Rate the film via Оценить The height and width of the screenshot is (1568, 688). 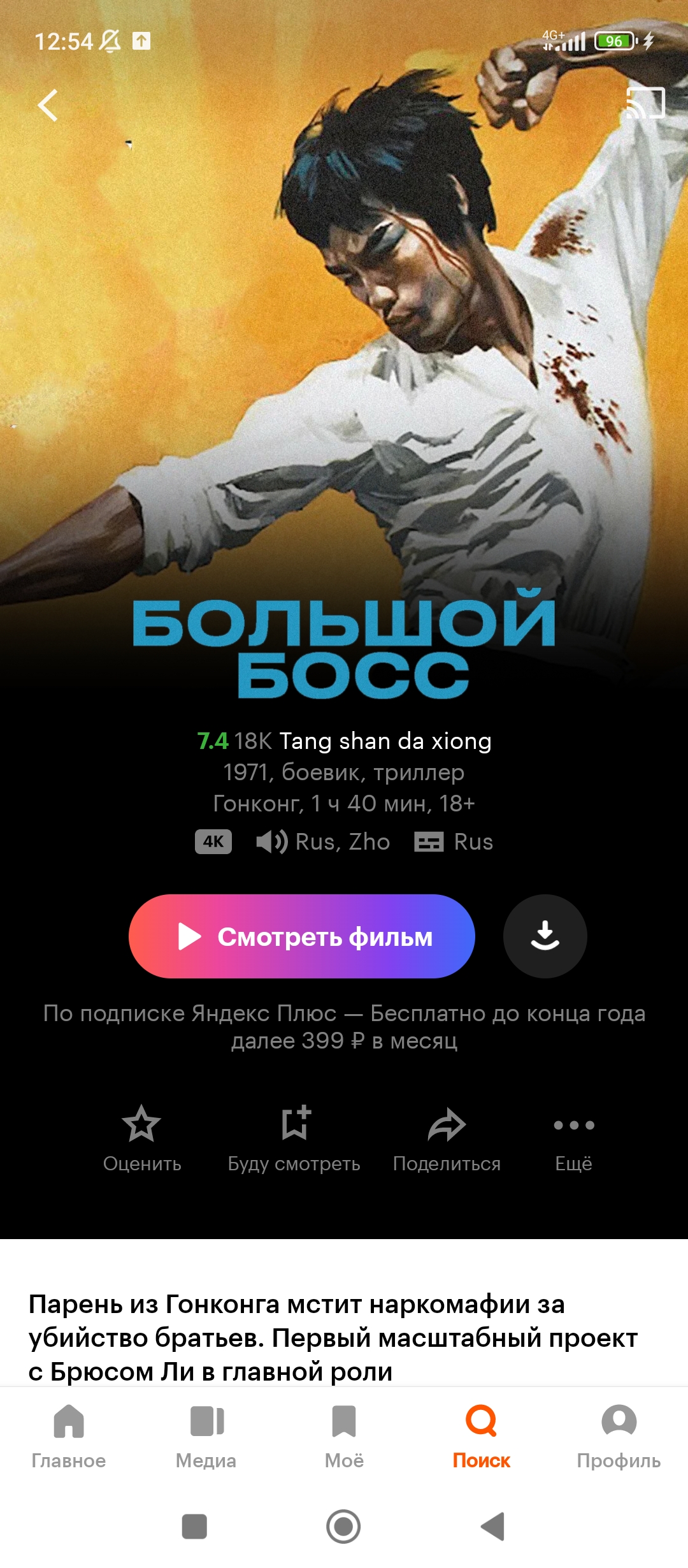click(142, 1139)
